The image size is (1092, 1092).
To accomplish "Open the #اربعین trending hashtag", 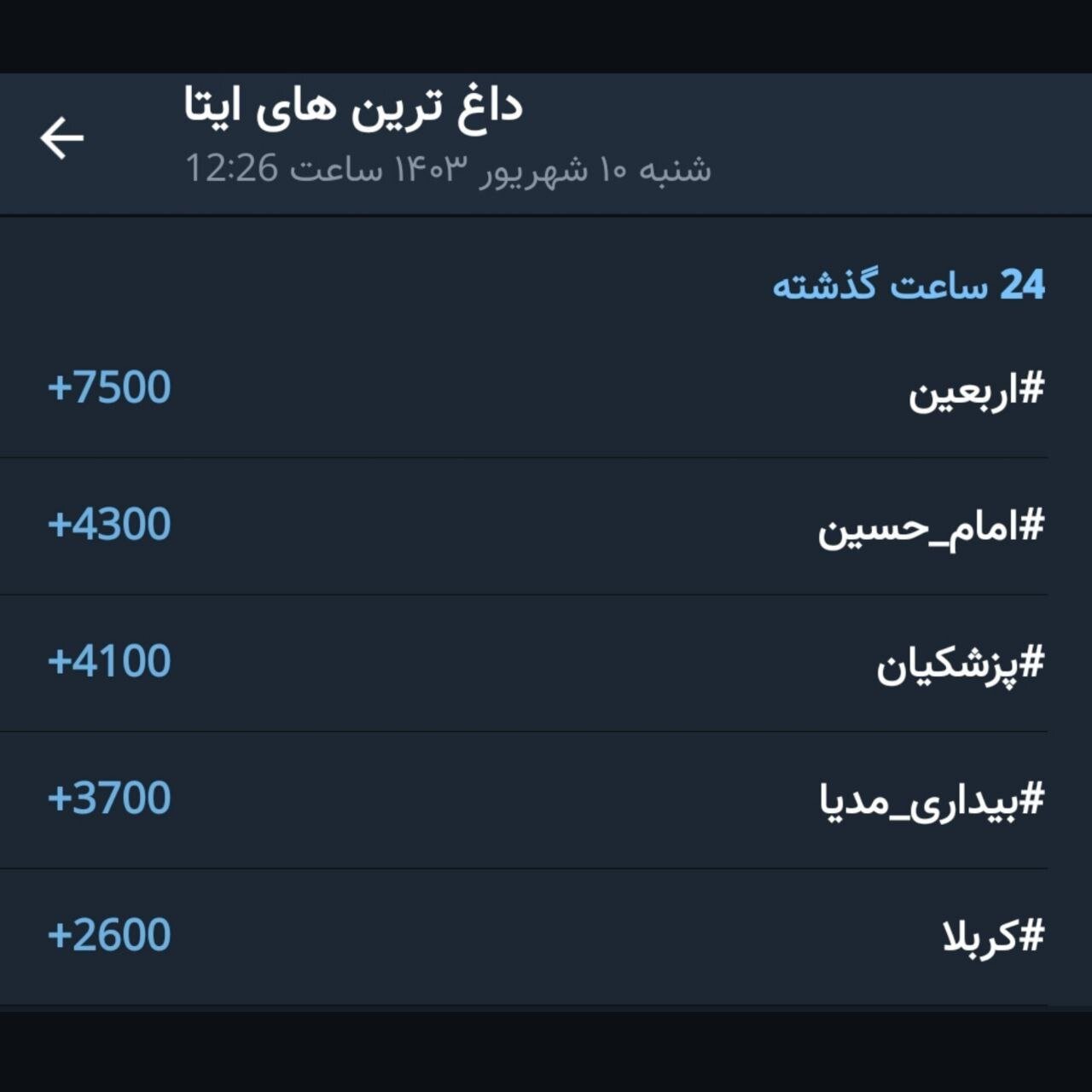I will 975,390.
